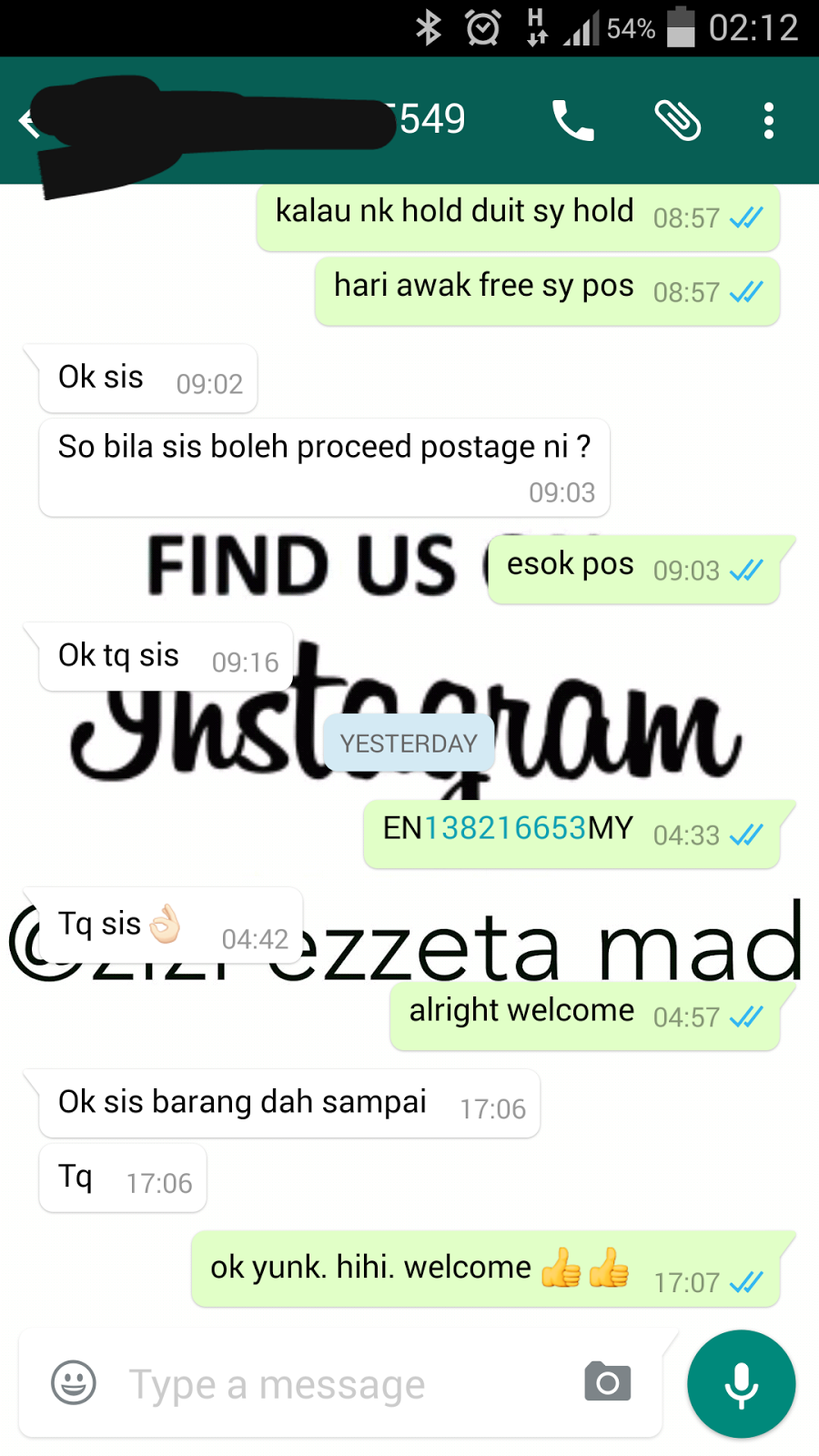Start a voice call with this contact
Image resolution: width=819 pixels, height=1456 pixels.
click(573, 120)
